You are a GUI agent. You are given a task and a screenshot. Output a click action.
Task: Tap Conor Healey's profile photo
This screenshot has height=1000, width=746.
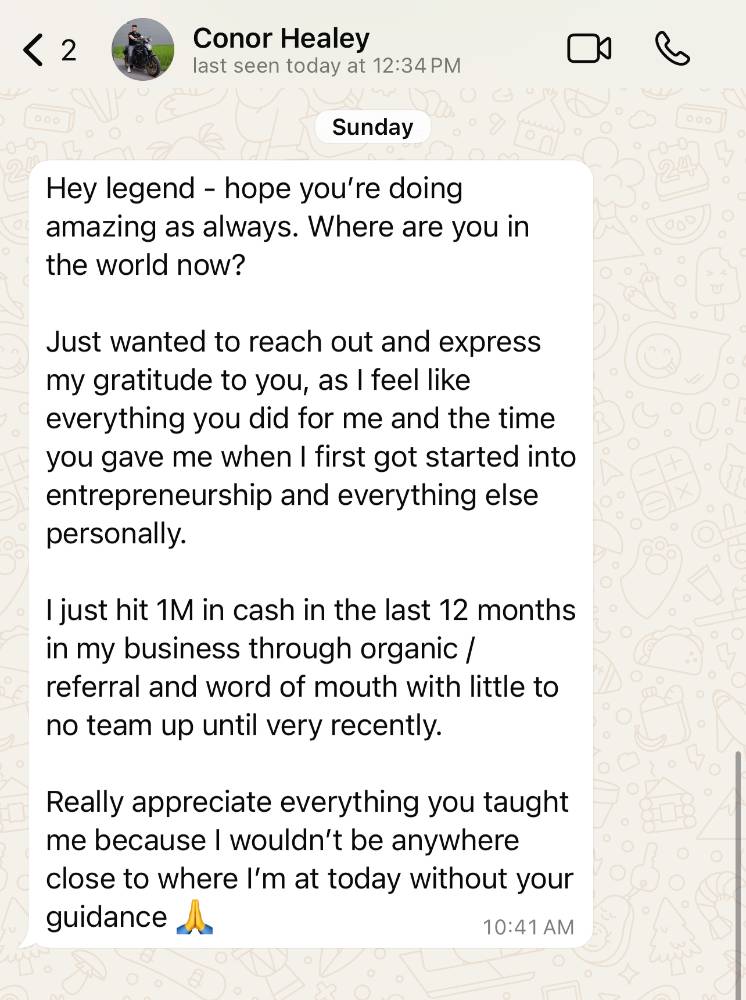(x=142, y=49)
